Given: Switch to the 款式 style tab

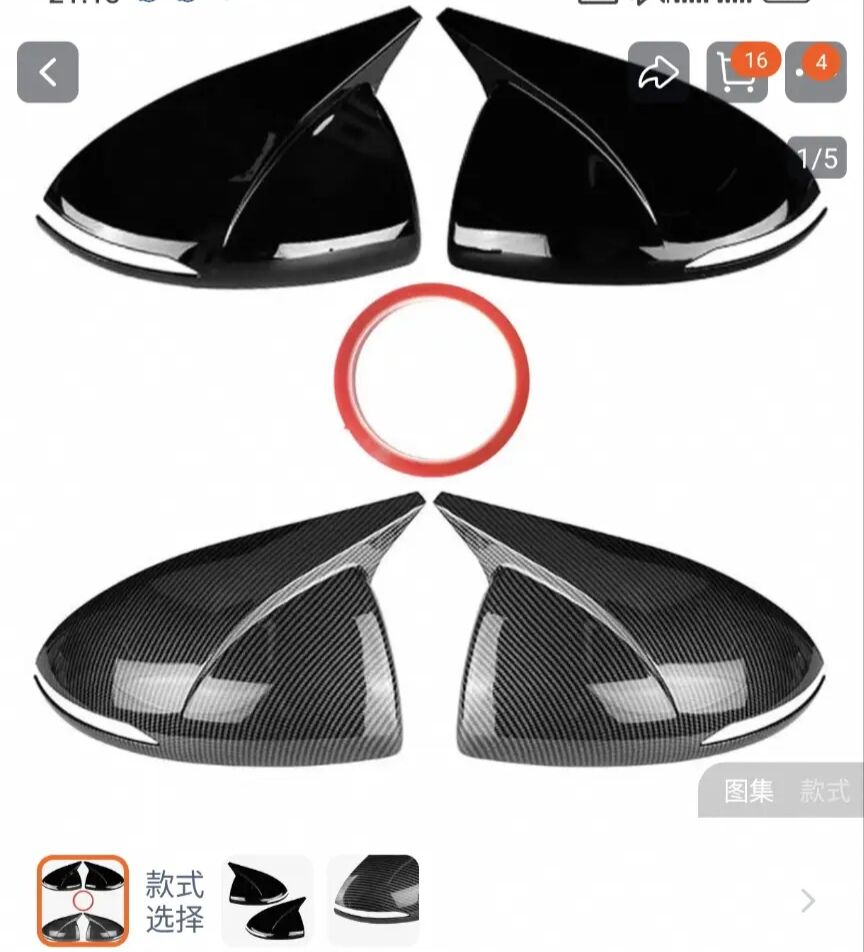Looking at the screenshot, I should (825, 791).
